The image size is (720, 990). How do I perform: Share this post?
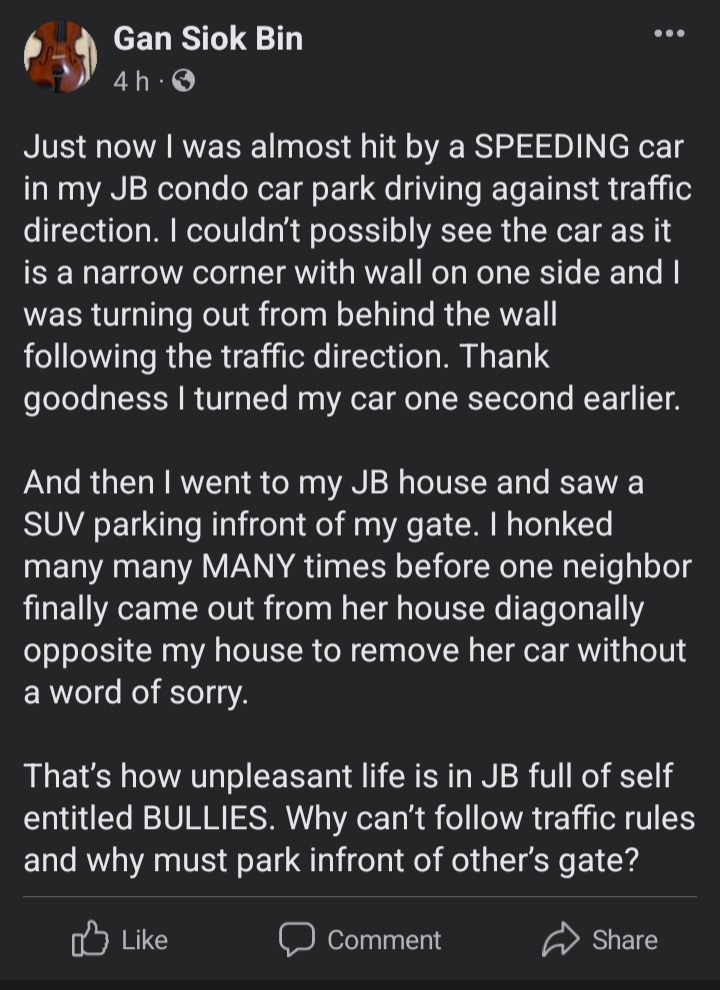tap(600, 940)
